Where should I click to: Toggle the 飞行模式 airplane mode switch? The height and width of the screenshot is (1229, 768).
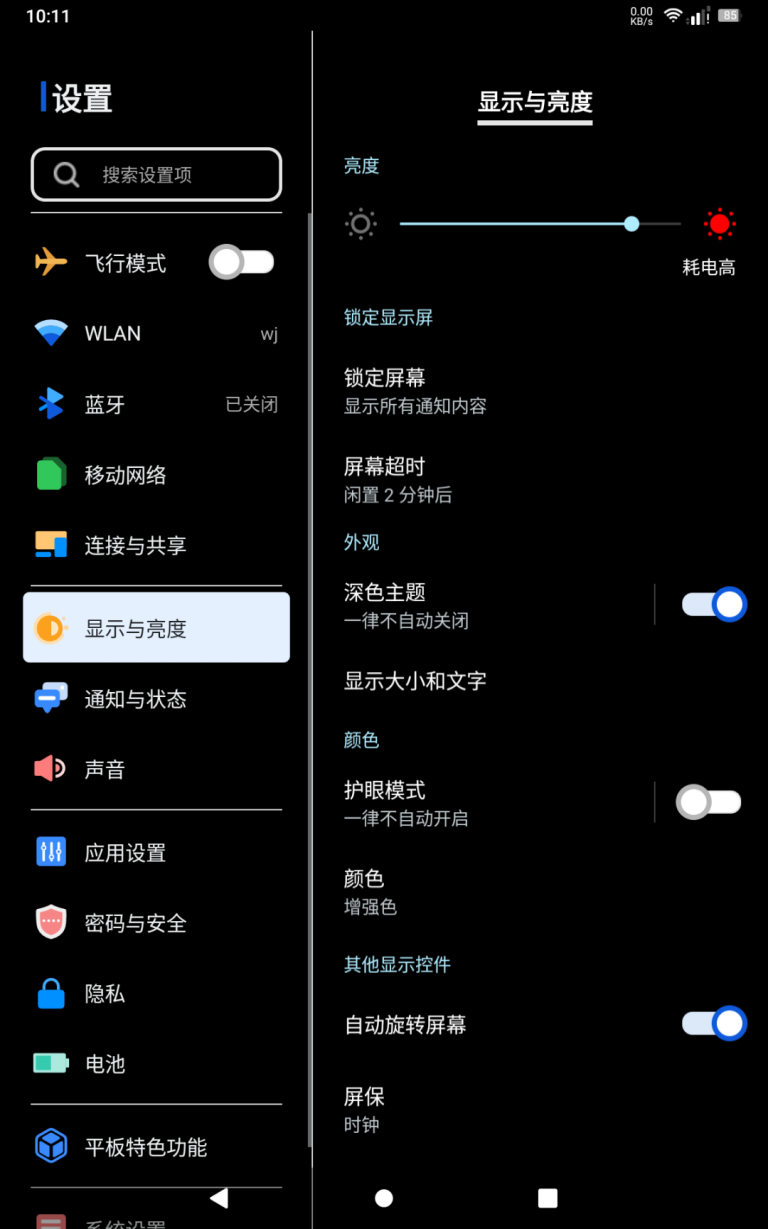pos(241,263)
